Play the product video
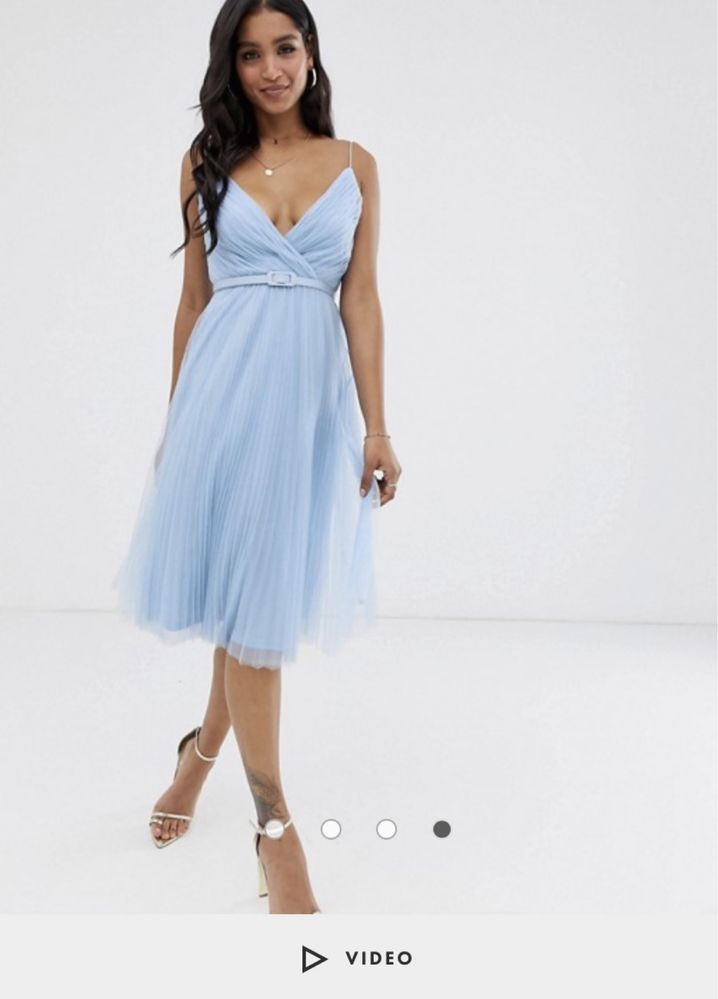The image size is (718, 999). (358, 958)
